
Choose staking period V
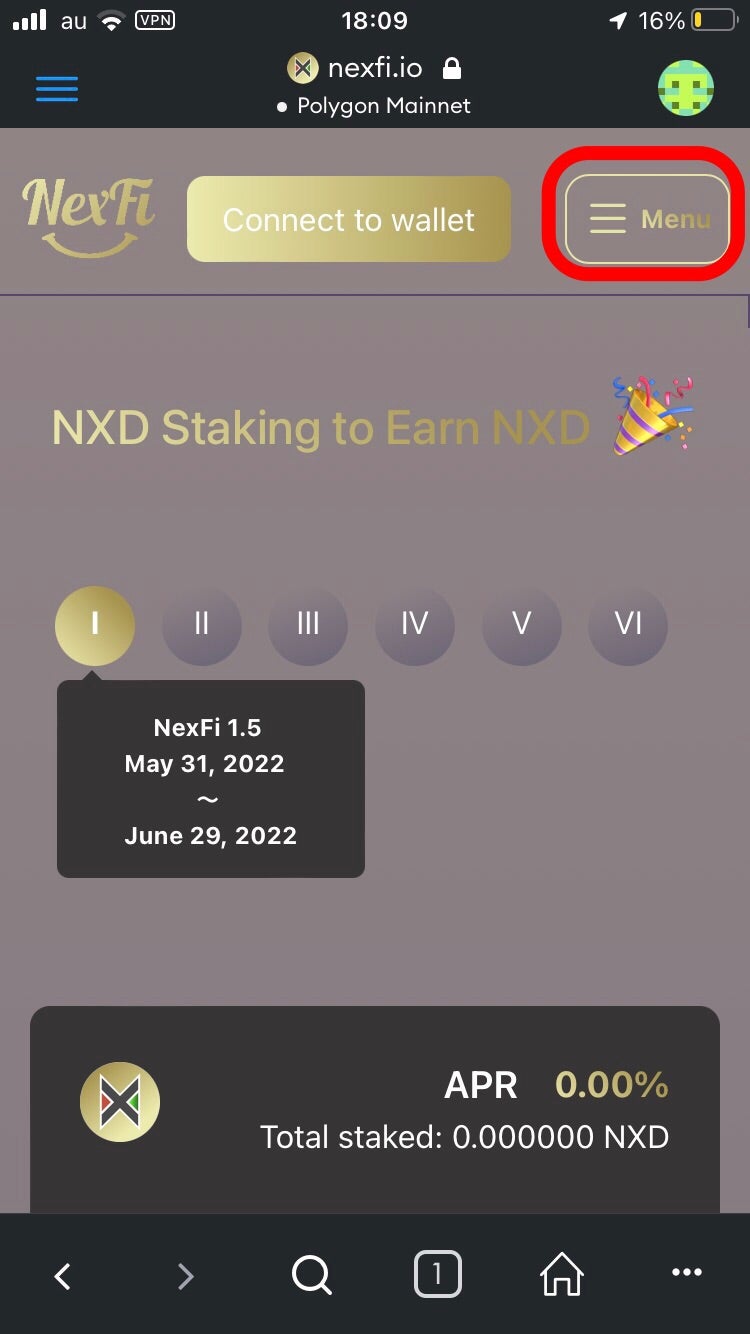pyautogui.click(x=521, y=625)
